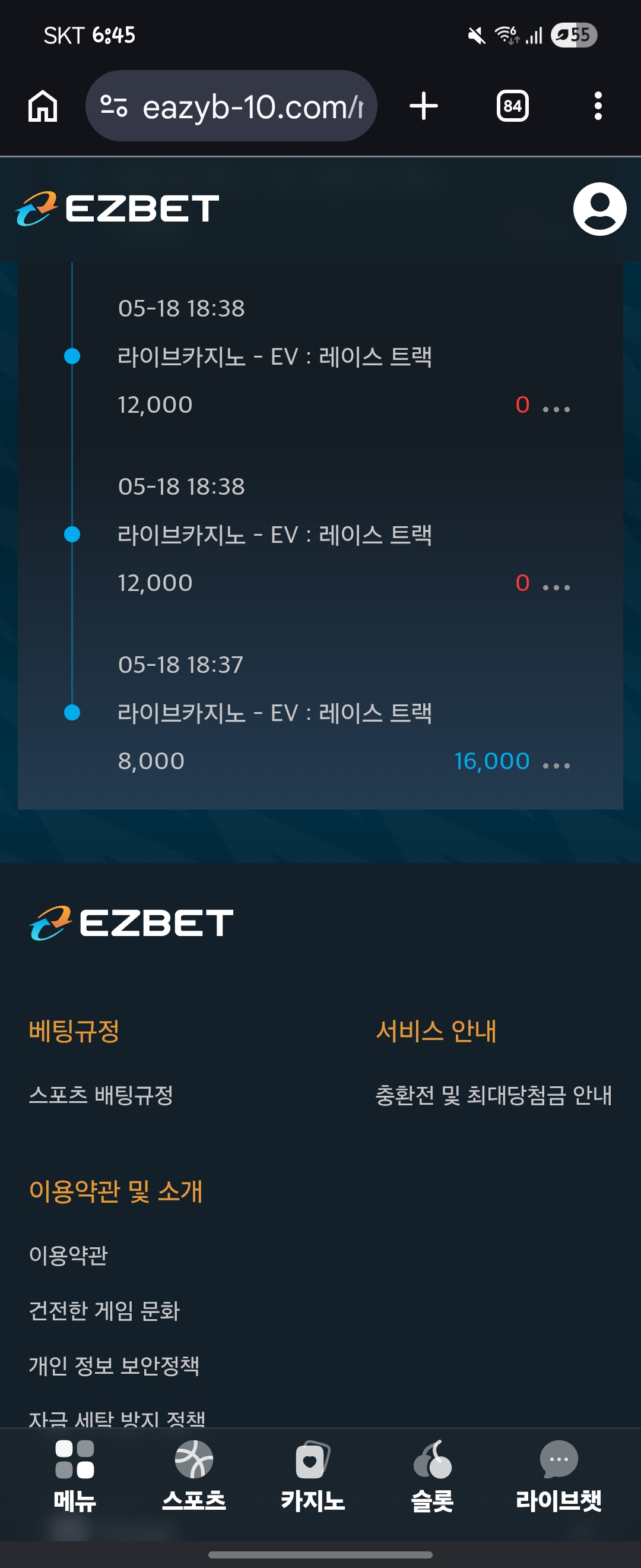Open the user profile icon
The image size is (641, 1568).
599,209
